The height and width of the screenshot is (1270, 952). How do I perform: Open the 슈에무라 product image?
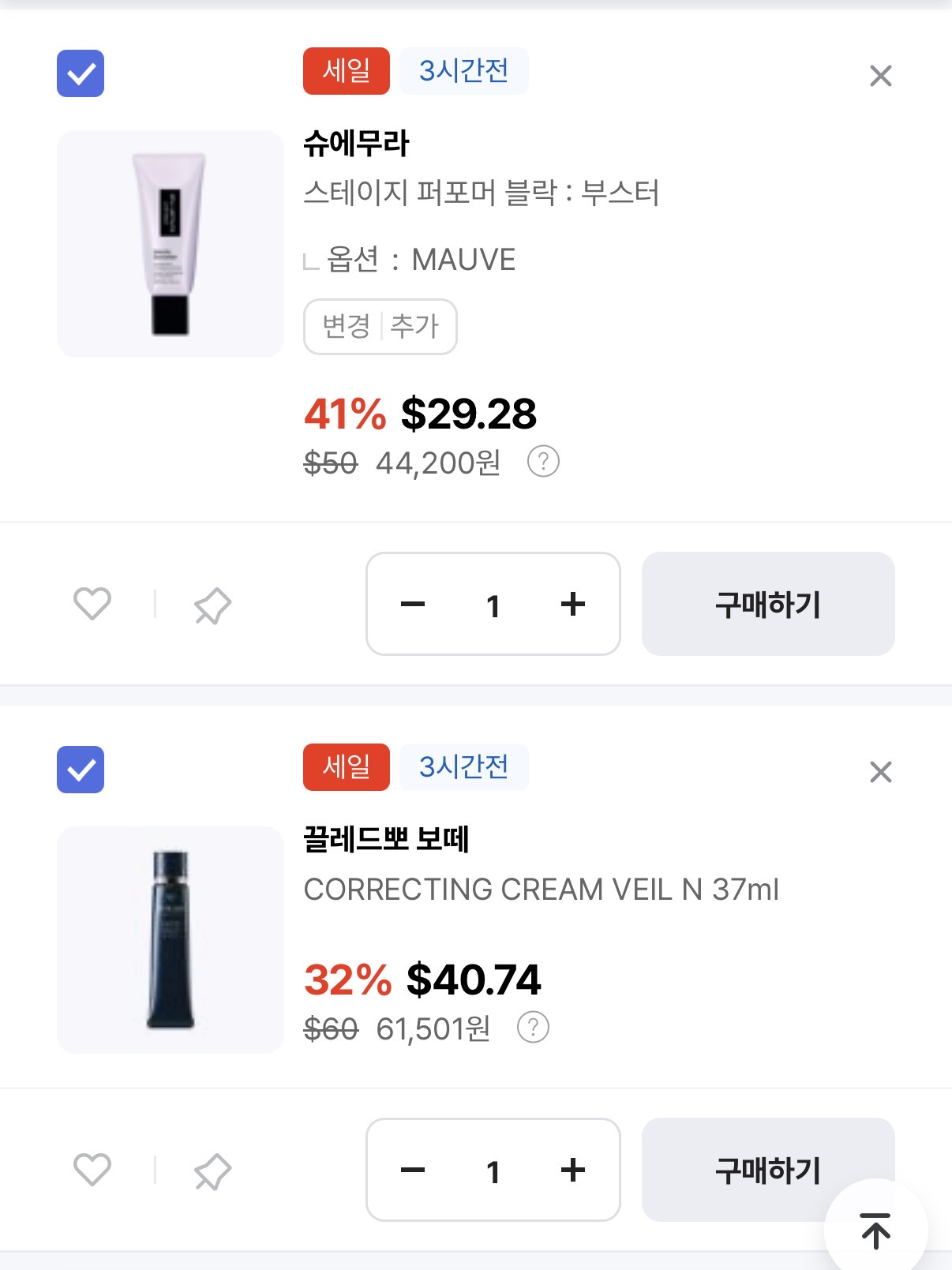(171, 244)
